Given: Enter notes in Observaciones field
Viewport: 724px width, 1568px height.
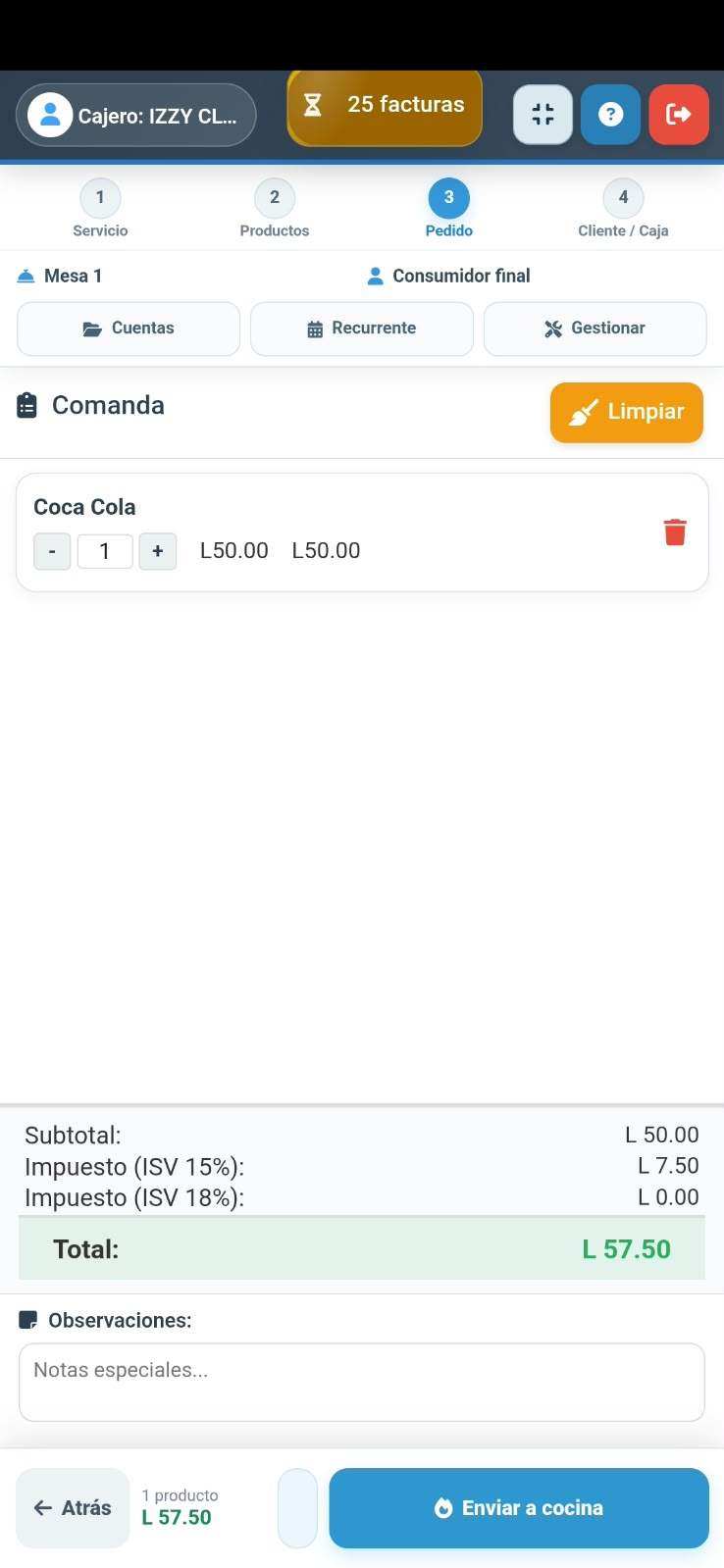Looking at the screenshot, I should (x=362, y=1382).
